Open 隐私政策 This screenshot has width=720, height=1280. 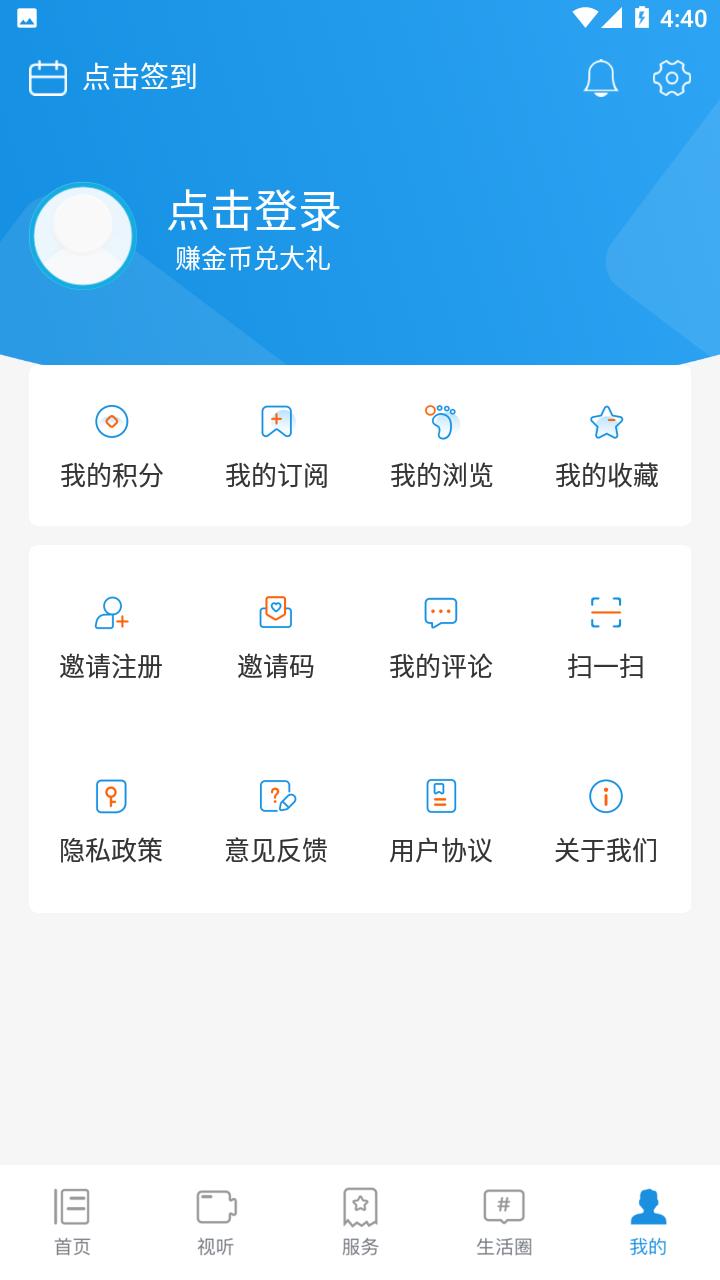click(x=112, y=820)
